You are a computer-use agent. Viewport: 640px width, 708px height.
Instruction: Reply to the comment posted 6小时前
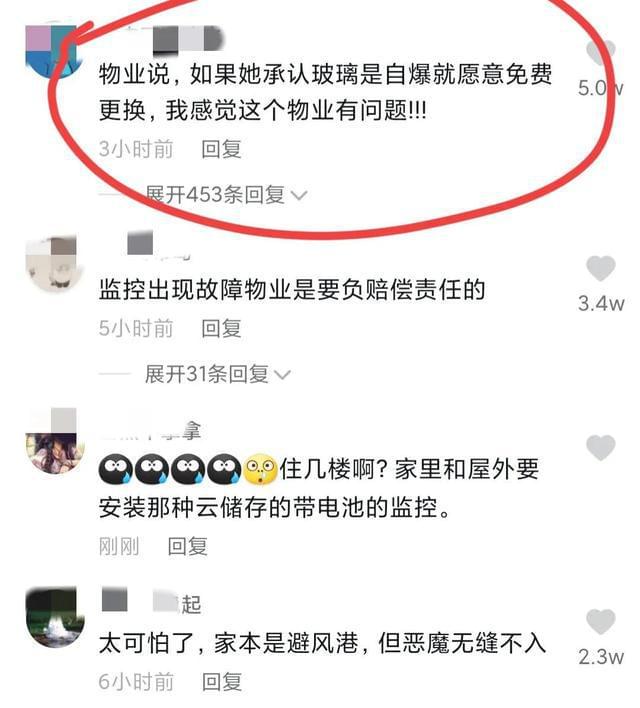(221, 682)
